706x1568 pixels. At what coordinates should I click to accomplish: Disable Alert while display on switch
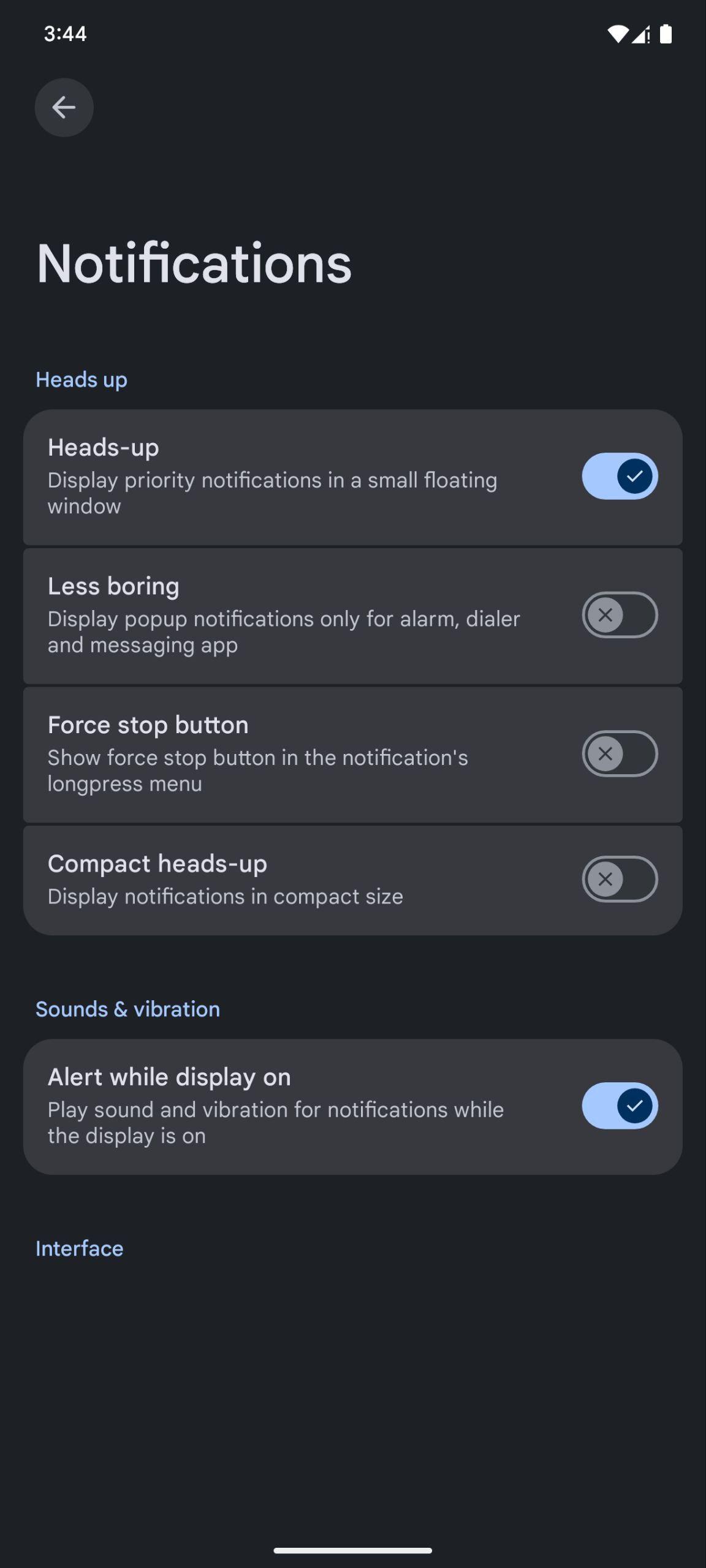(x=620, y=1106)
